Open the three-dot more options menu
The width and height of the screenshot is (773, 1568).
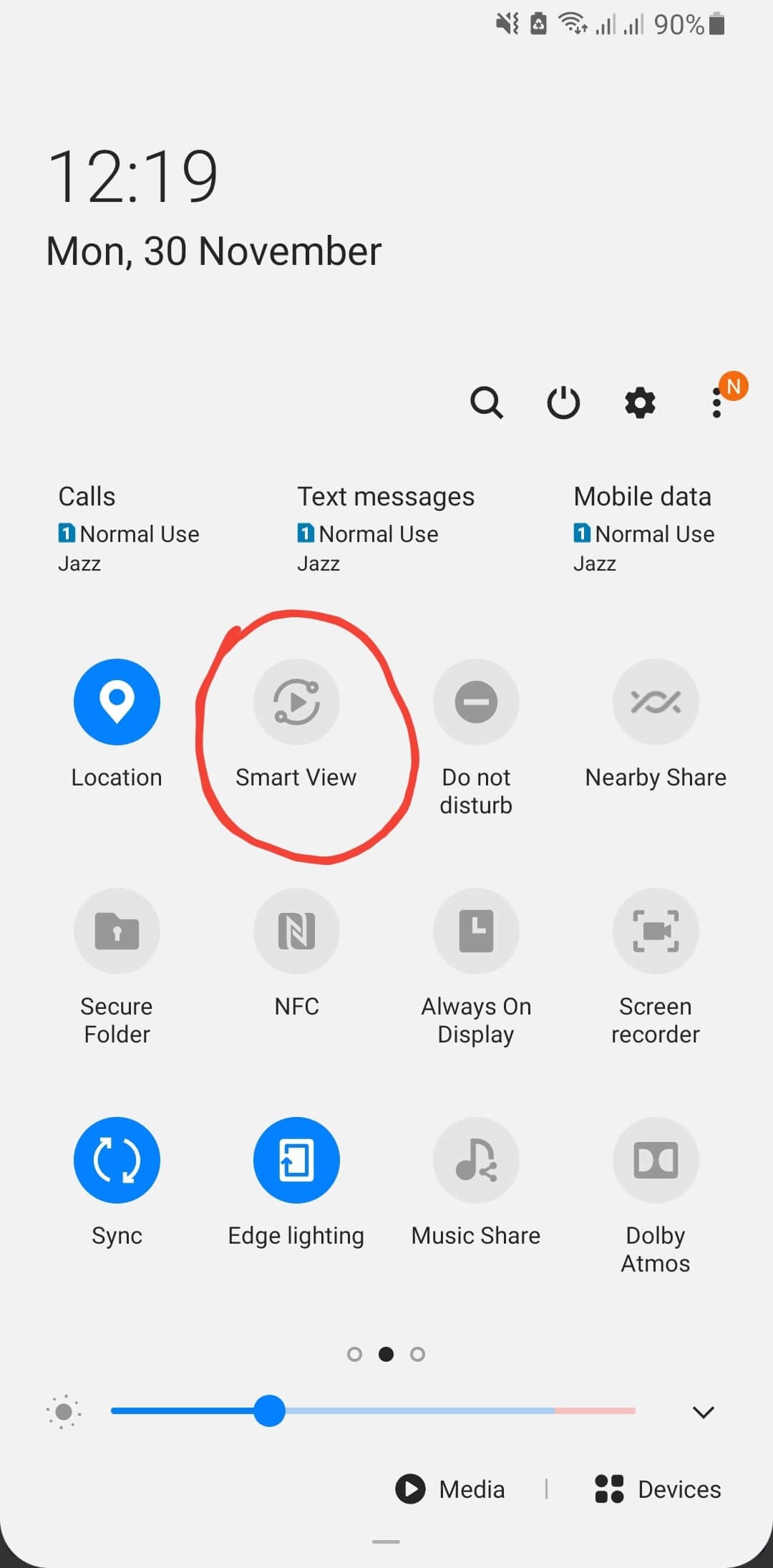pyautogui.click(x=716, y=402)
